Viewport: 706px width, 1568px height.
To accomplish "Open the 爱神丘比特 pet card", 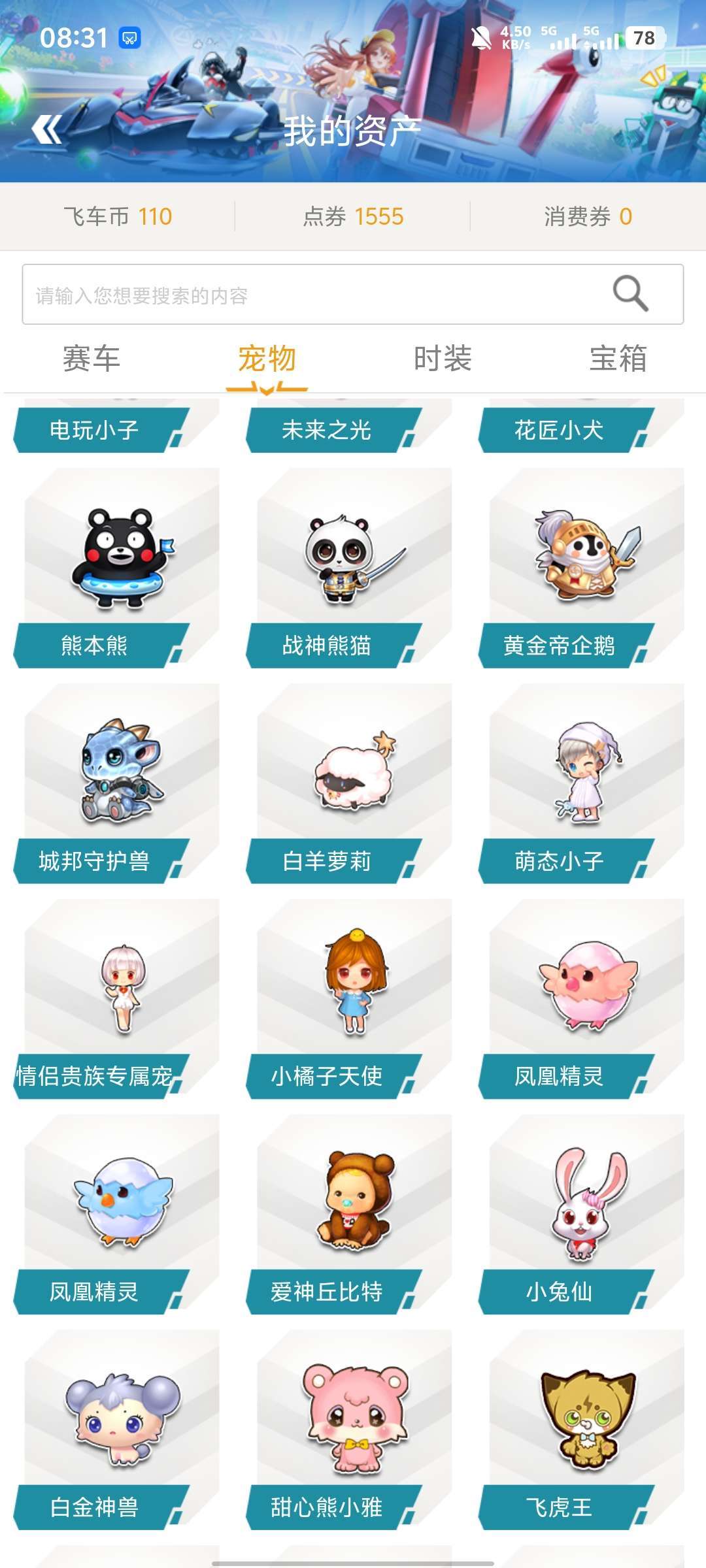I will pyautogui.click(x=349, y=1215).
